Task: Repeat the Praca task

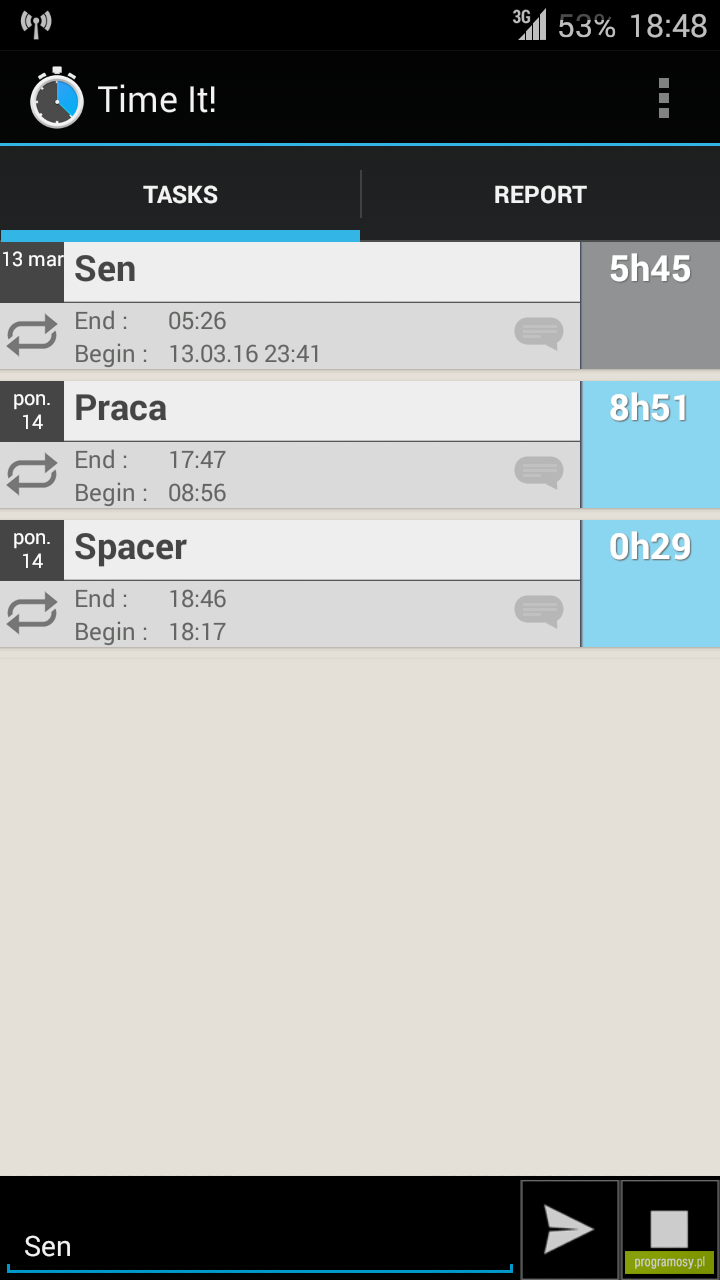Action: [32, 475]
